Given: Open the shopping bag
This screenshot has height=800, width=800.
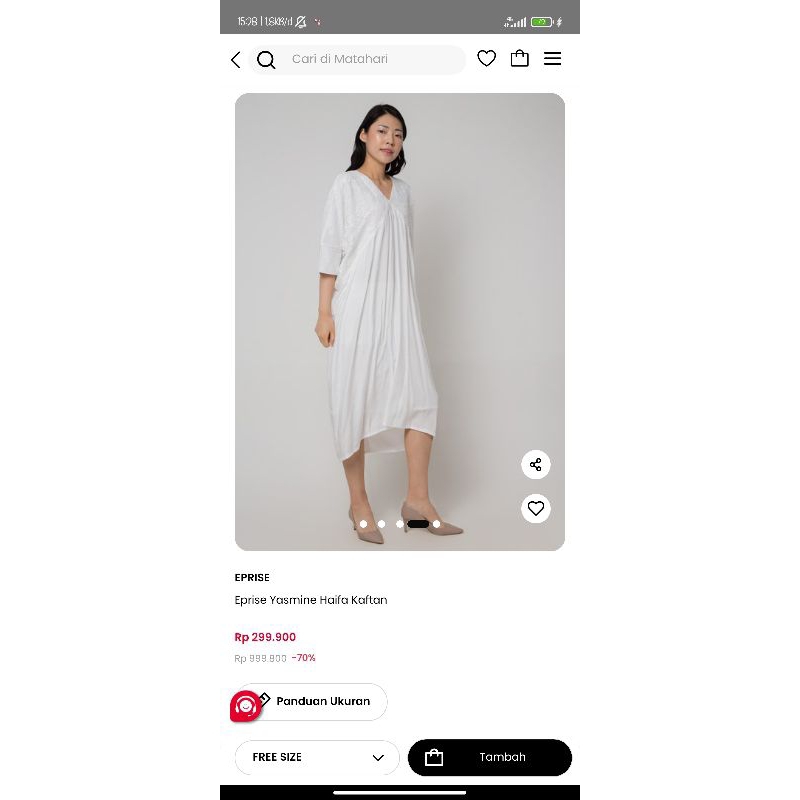Looking at the screenshot, I should pyautogui.click(x=520, y=59).
